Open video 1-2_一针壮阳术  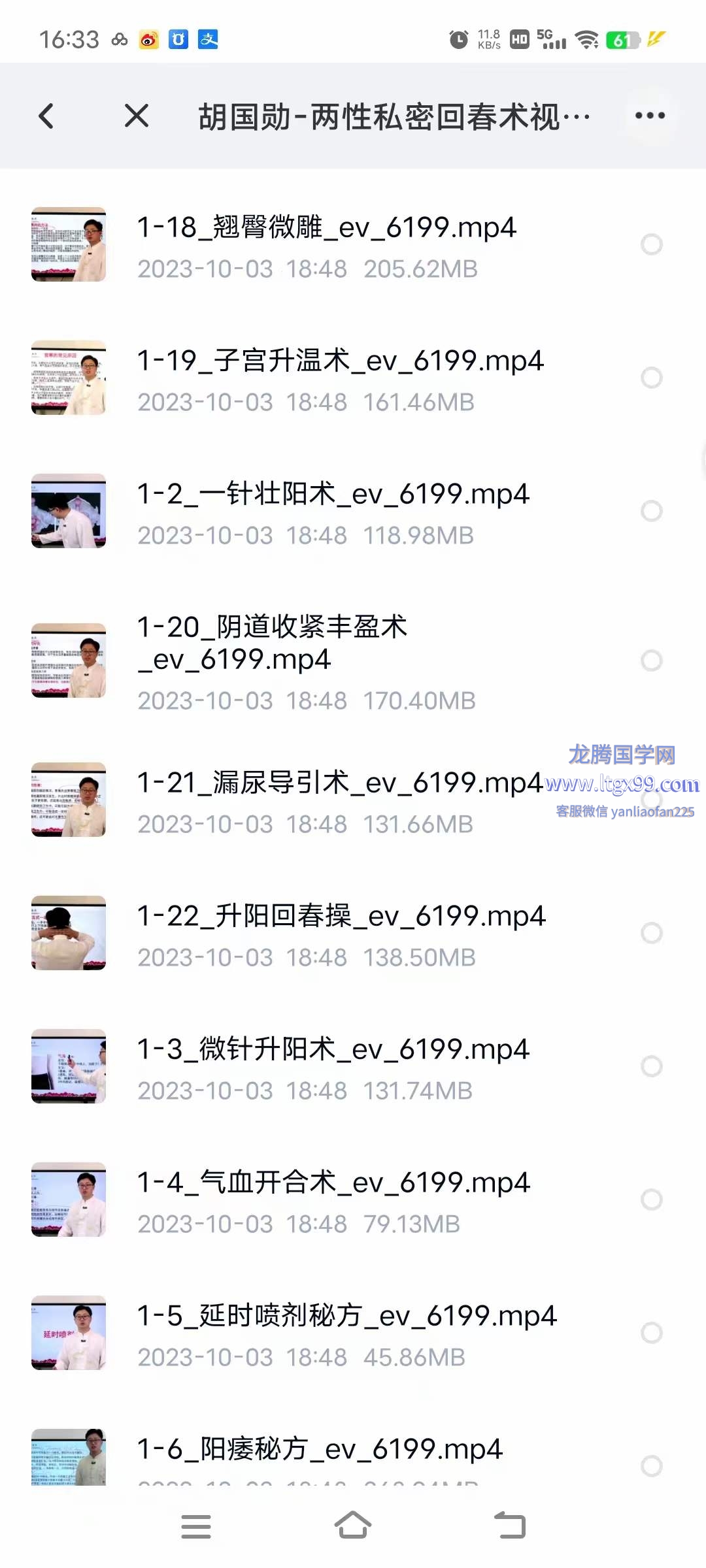pyautogui.click(x=333, y=495)
